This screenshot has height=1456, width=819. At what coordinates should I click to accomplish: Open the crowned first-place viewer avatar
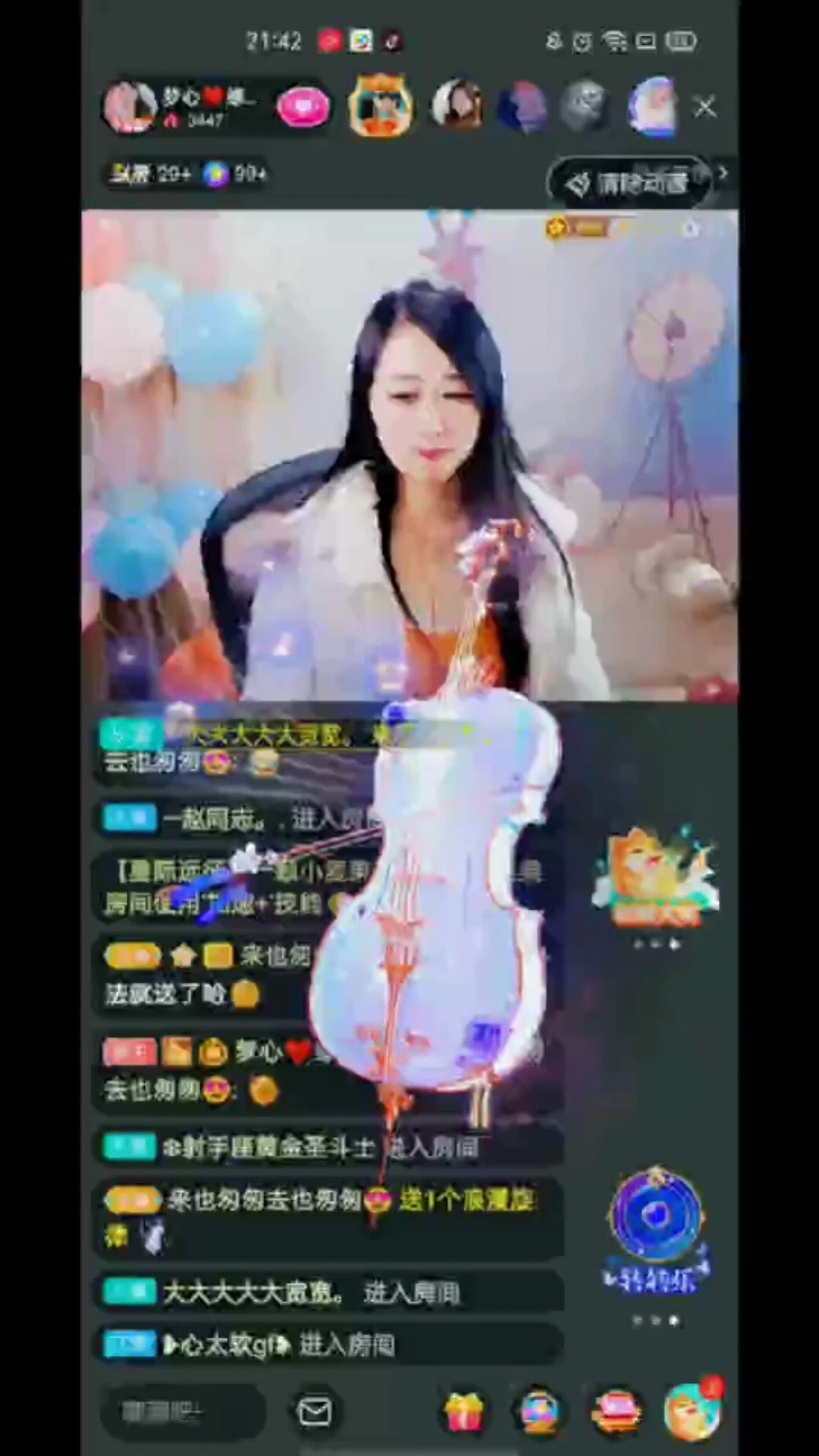[x=381, y=107]
